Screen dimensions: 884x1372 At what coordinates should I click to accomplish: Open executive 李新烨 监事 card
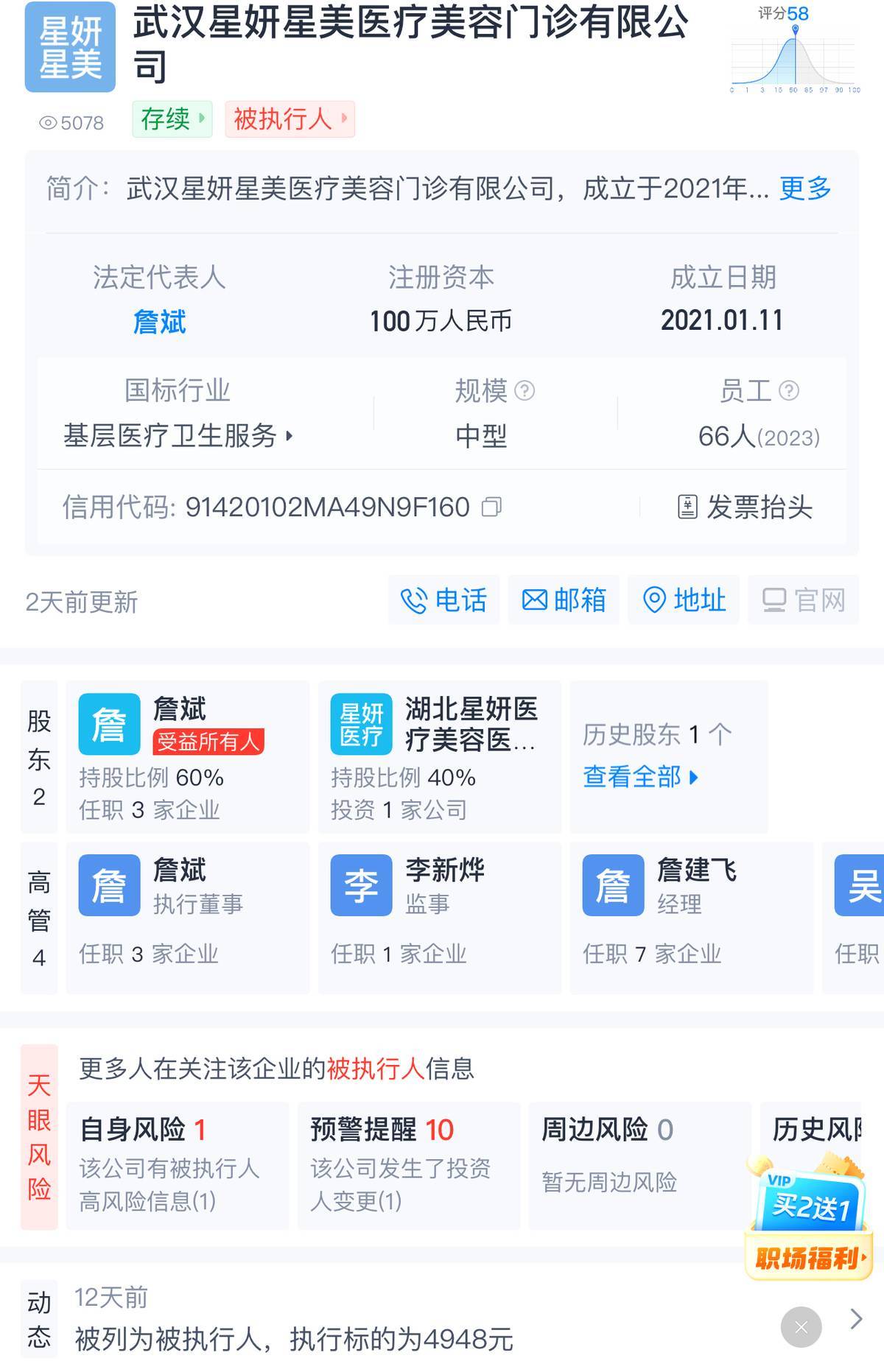click(439, 918)
